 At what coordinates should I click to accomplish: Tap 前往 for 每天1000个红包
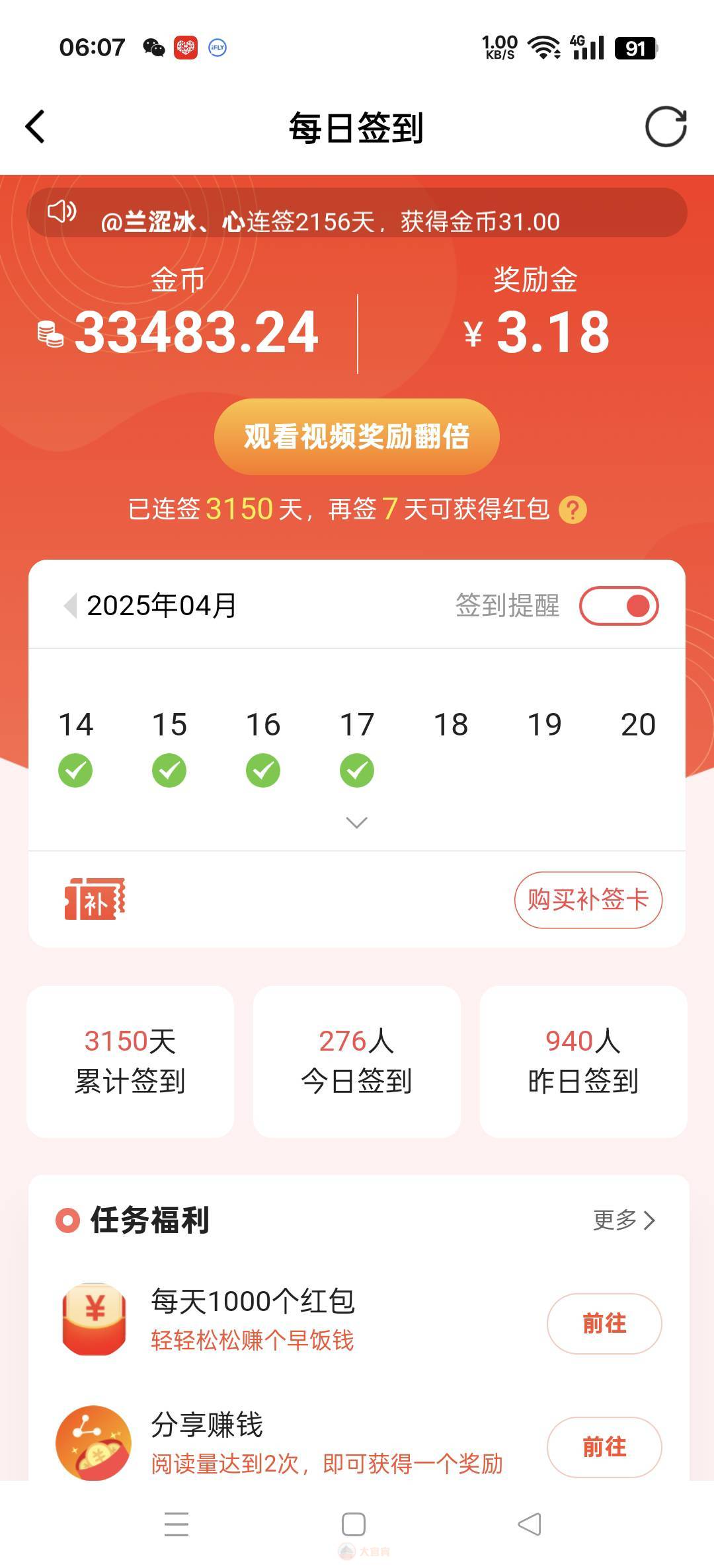pyautogui.click(x=604, y=1324)
